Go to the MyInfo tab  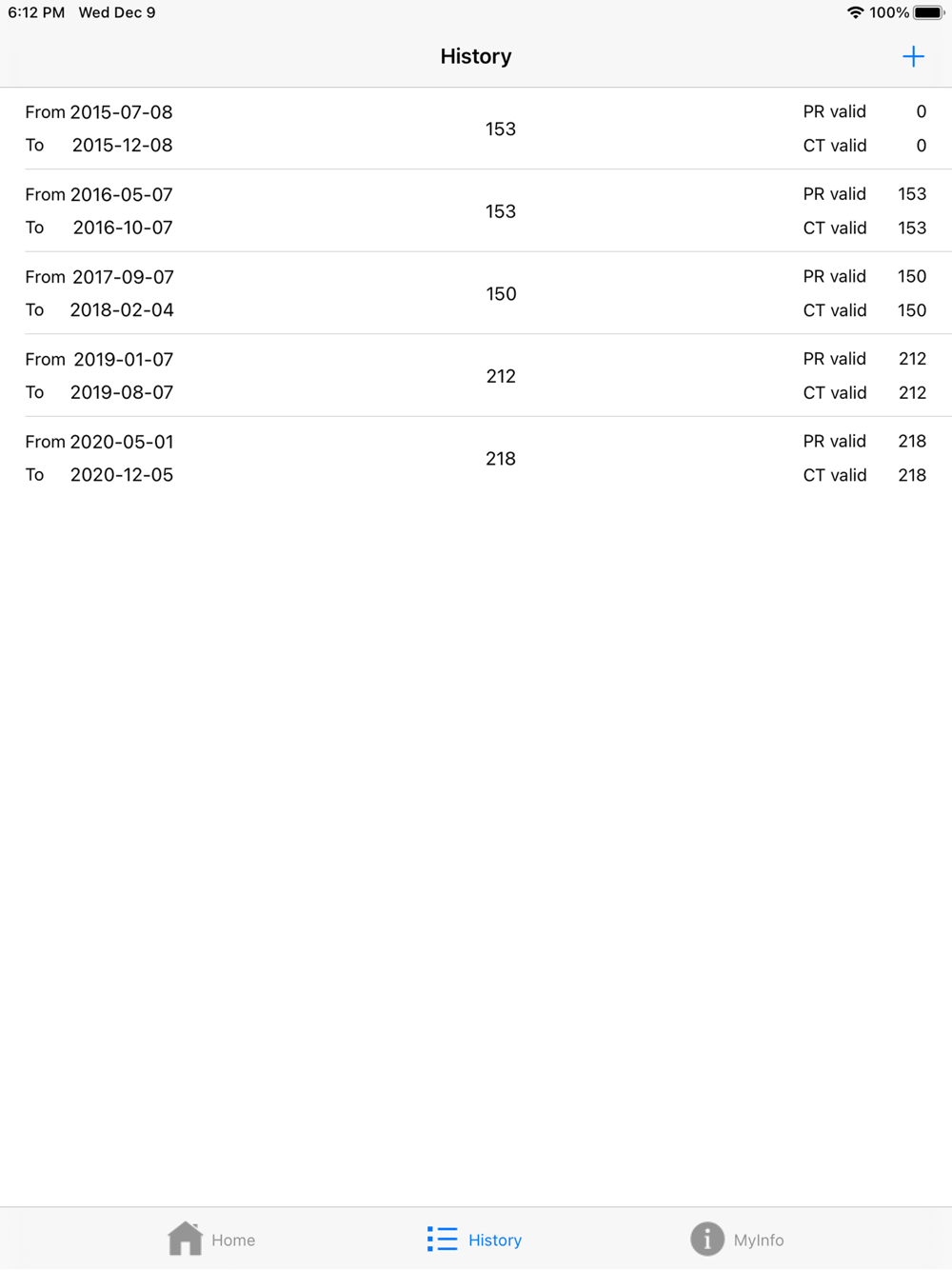(x=738, y=1240)
